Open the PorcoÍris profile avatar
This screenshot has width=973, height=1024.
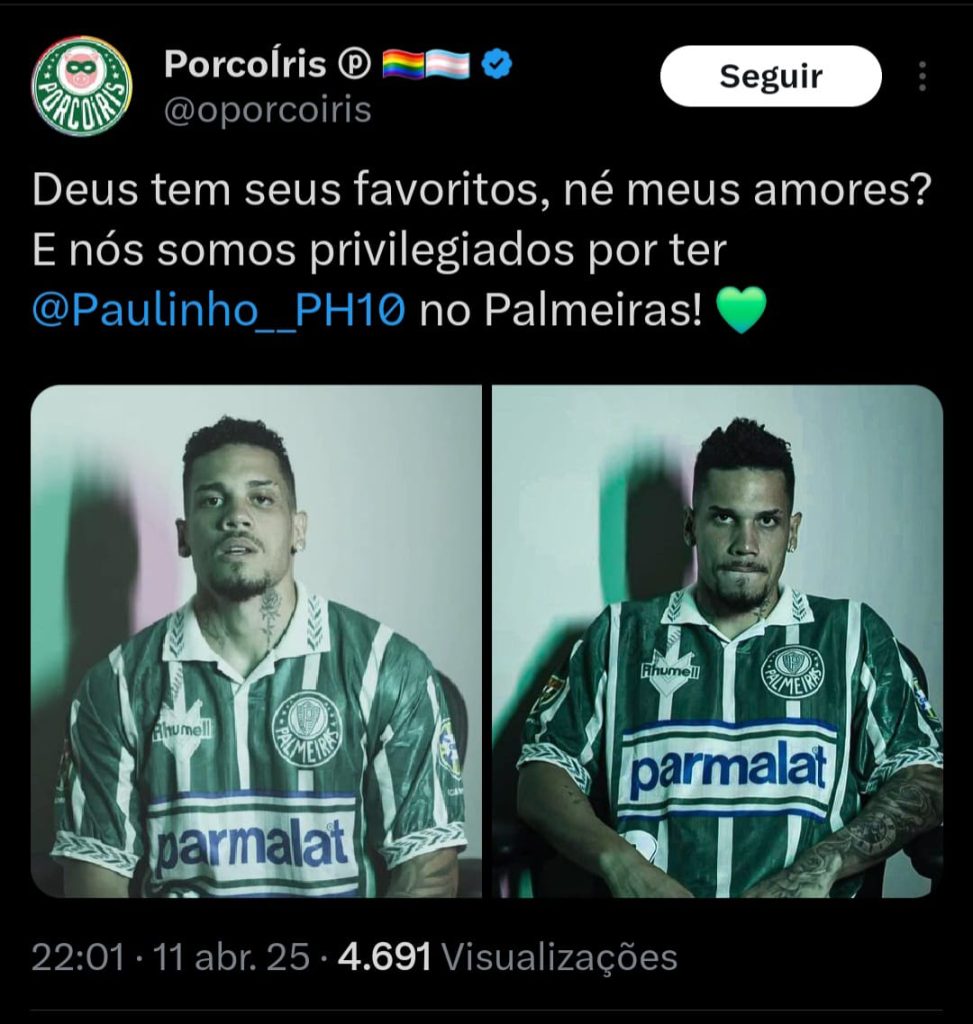click(x=81, y=86)
